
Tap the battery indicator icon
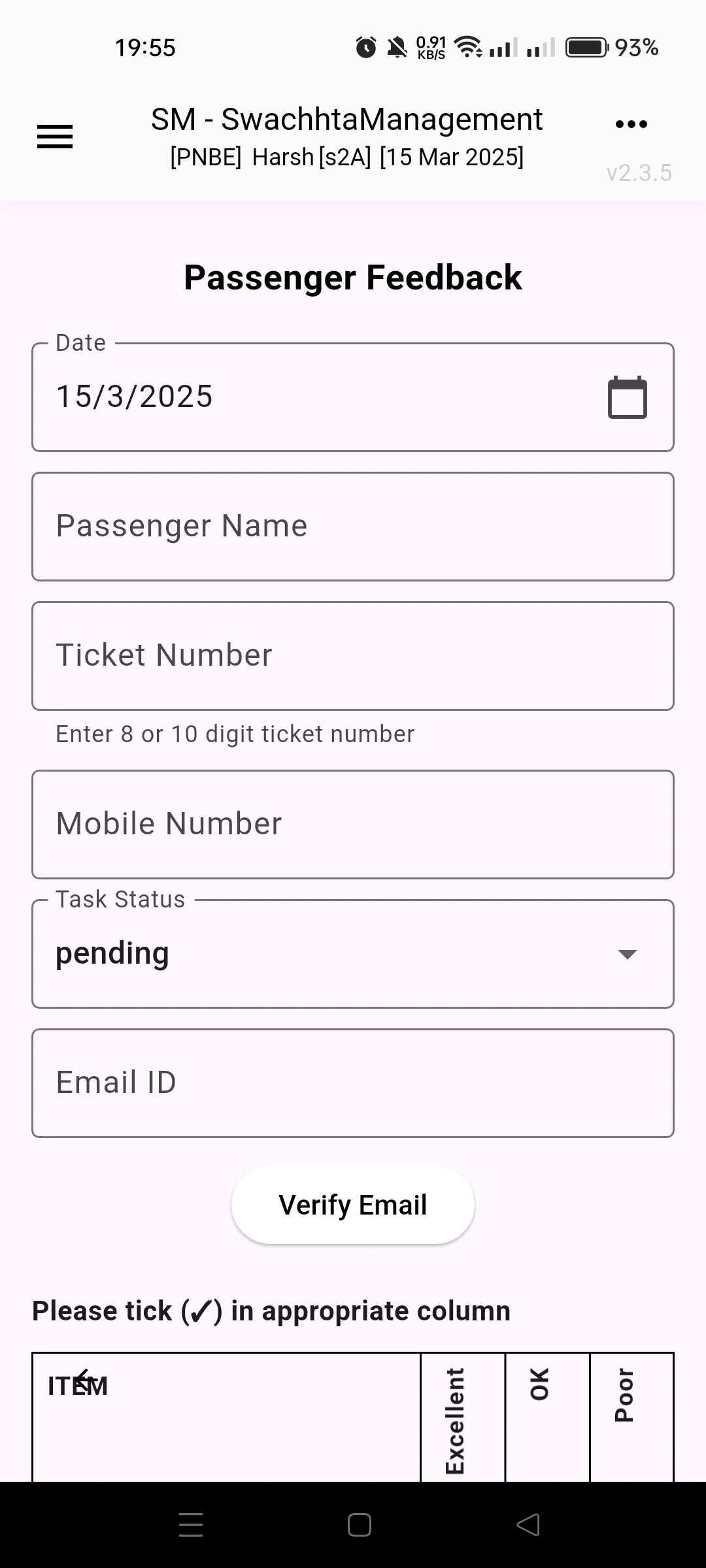point(586,46)
